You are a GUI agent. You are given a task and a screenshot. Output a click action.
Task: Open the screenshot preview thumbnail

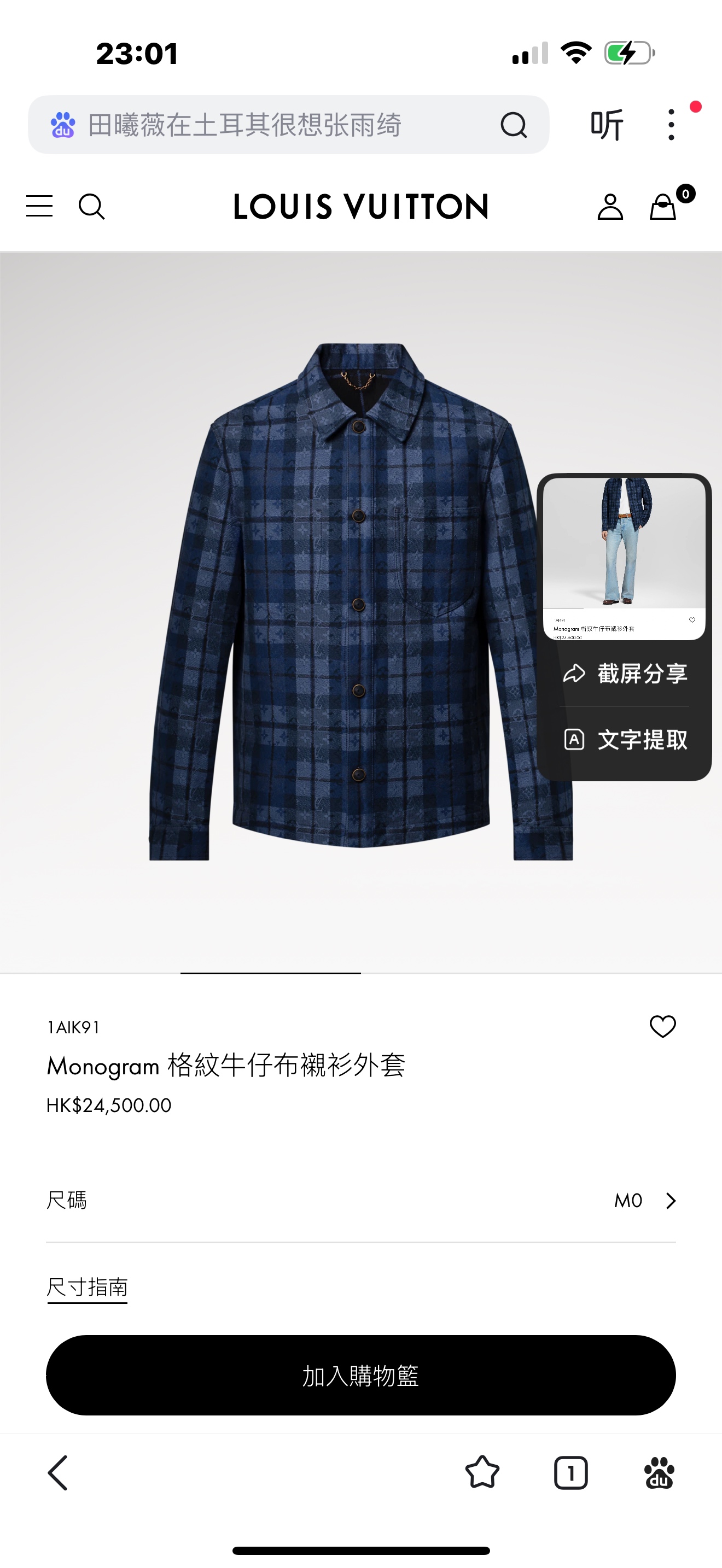coord(624,558)
